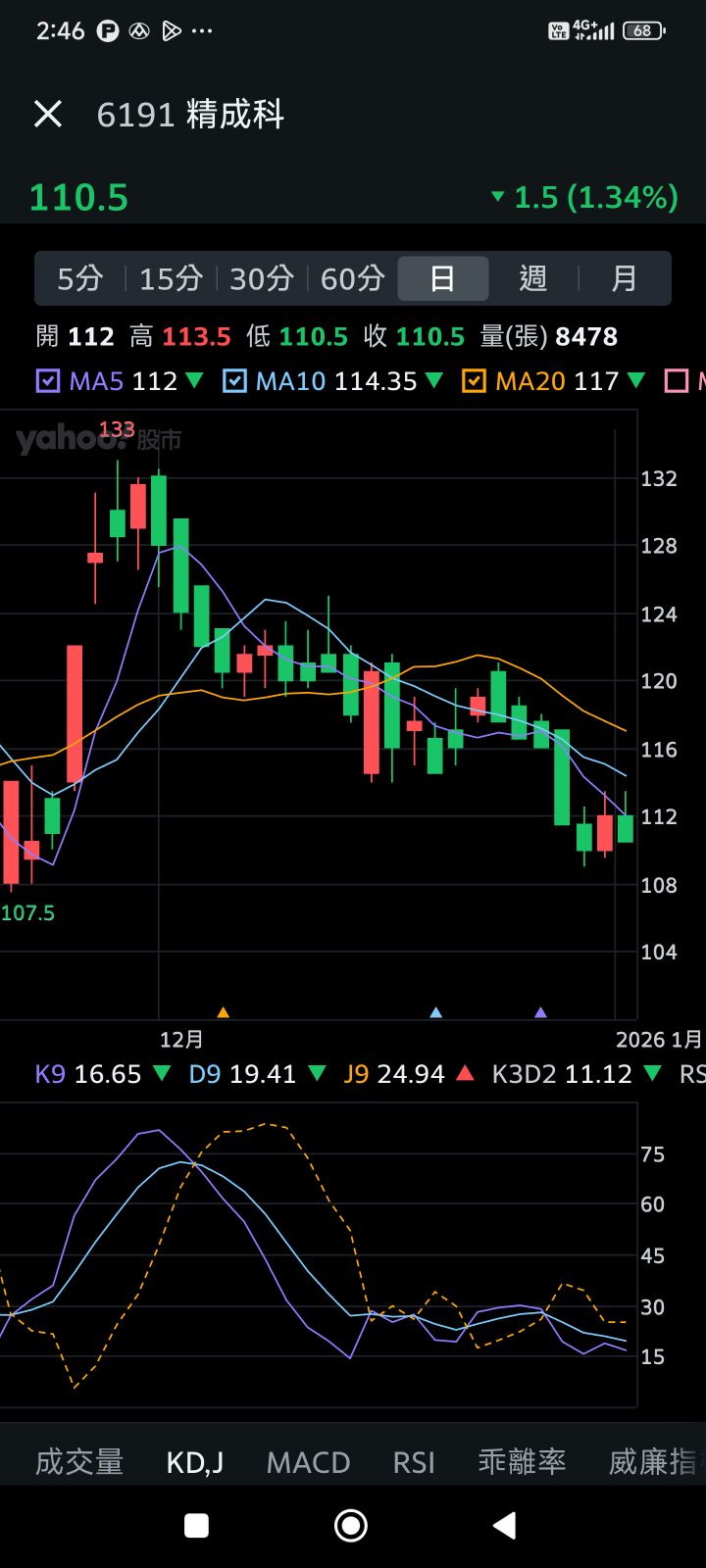Toggle the MA20 moving average checkbox

(x=474, y=381)
